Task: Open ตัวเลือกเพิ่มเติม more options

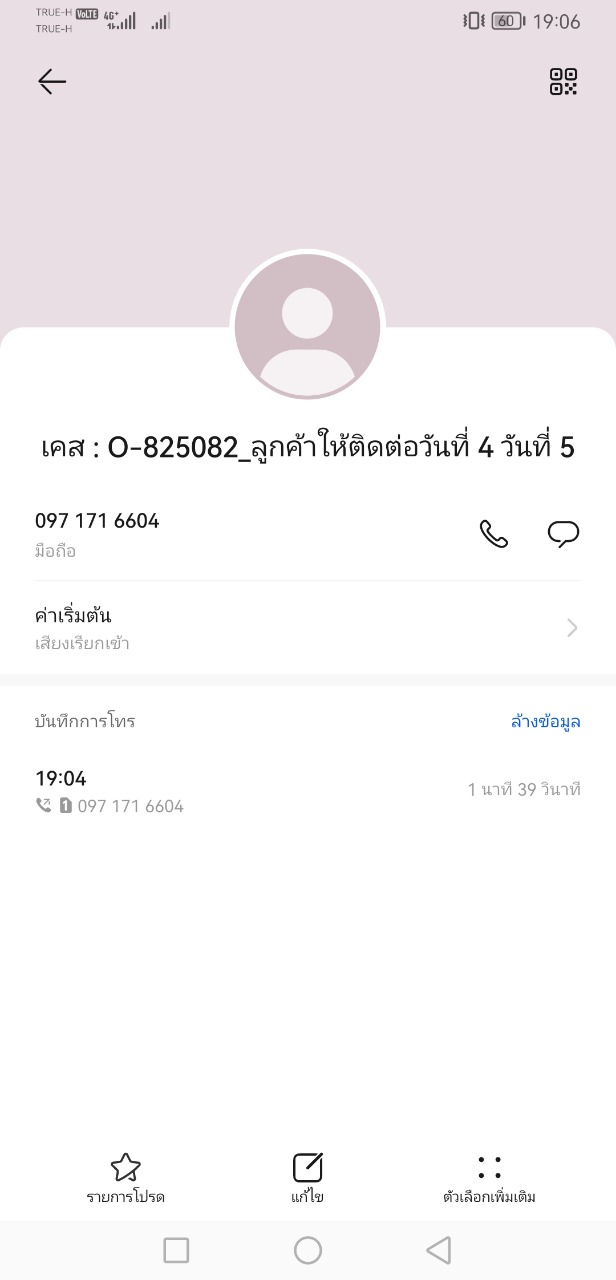Action: pyautogui.click(x=489, y=1178)
